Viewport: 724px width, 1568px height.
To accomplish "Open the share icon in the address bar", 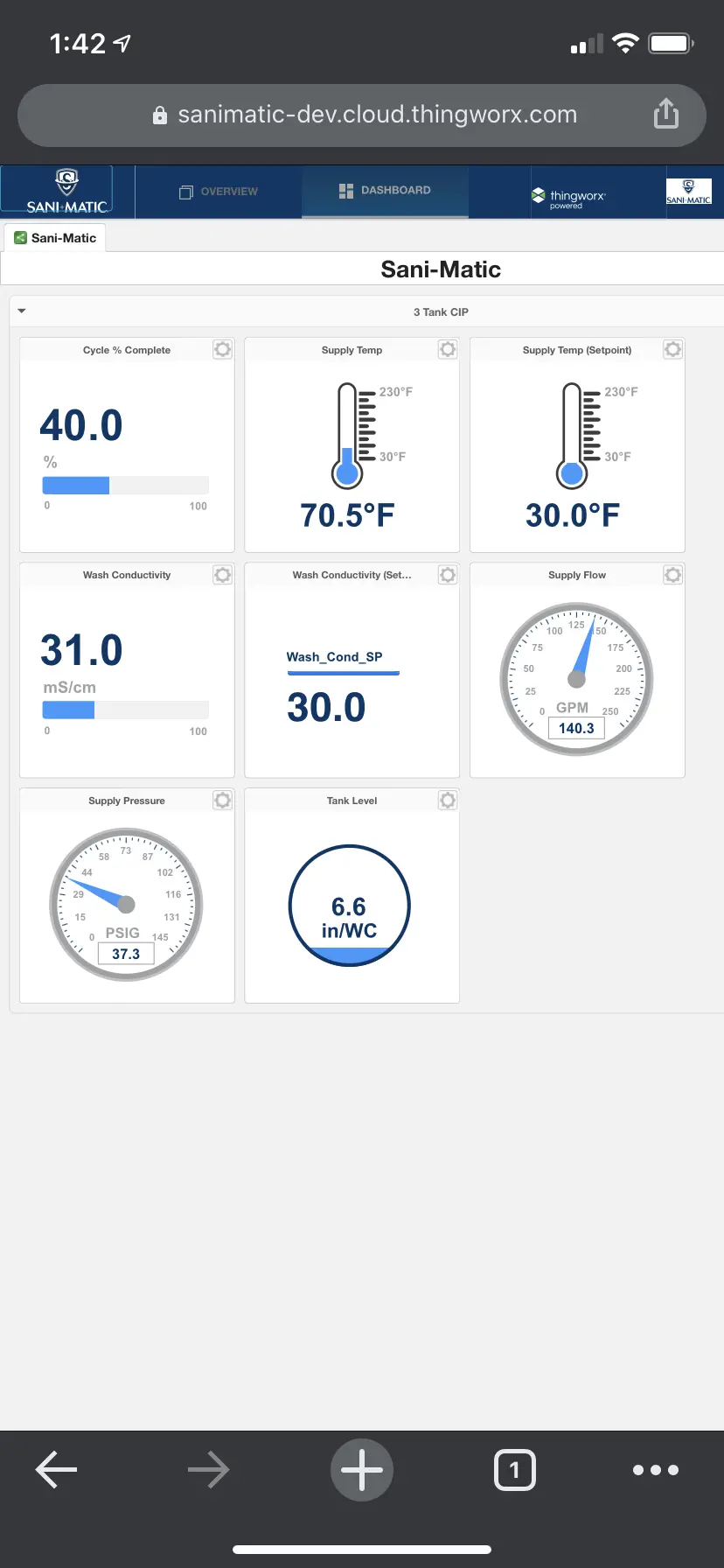I will (666, 114).
